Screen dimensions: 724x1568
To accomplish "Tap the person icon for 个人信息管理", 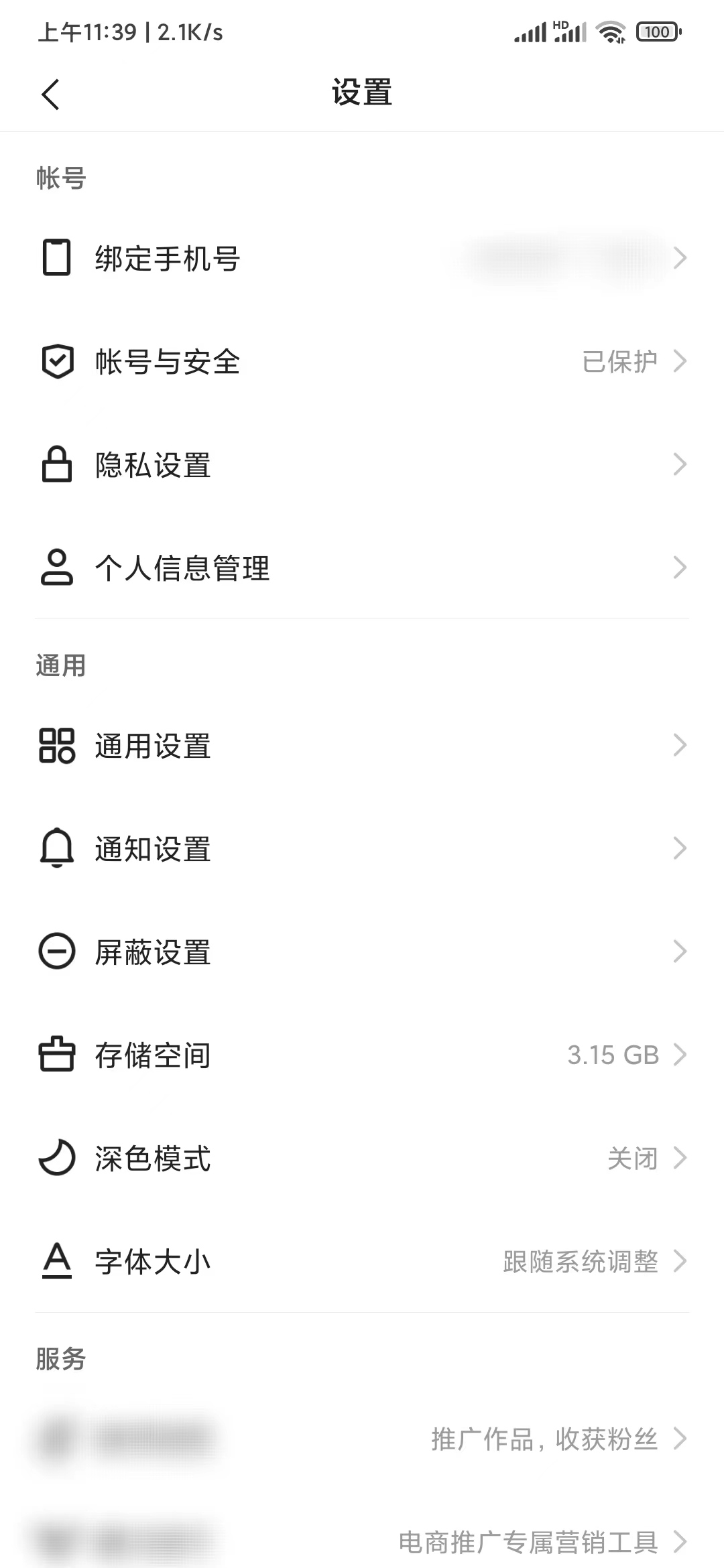I will 57,568.
